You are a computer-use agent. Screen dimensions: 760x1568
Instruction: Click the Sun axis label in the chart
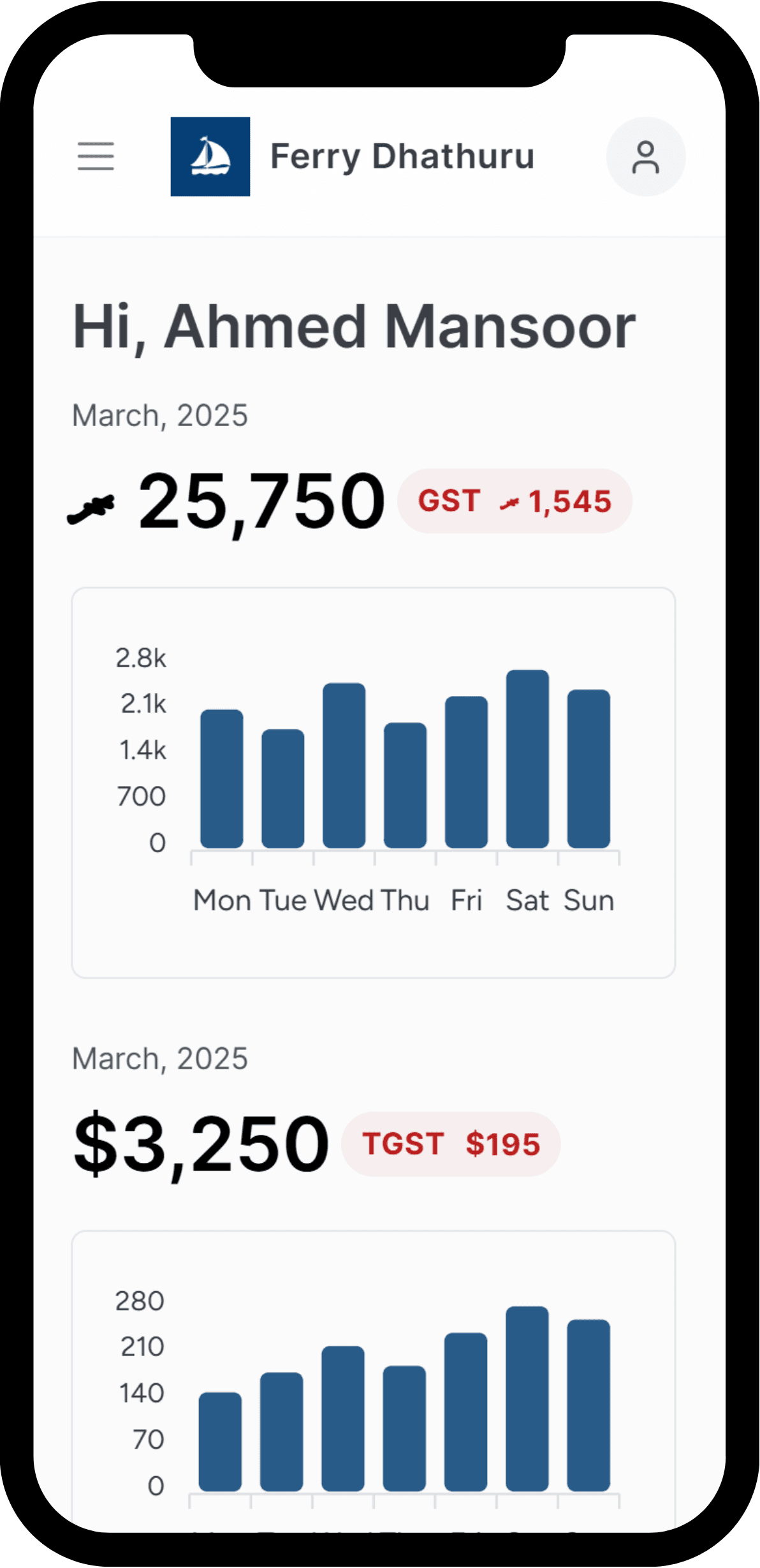[589, 899]
